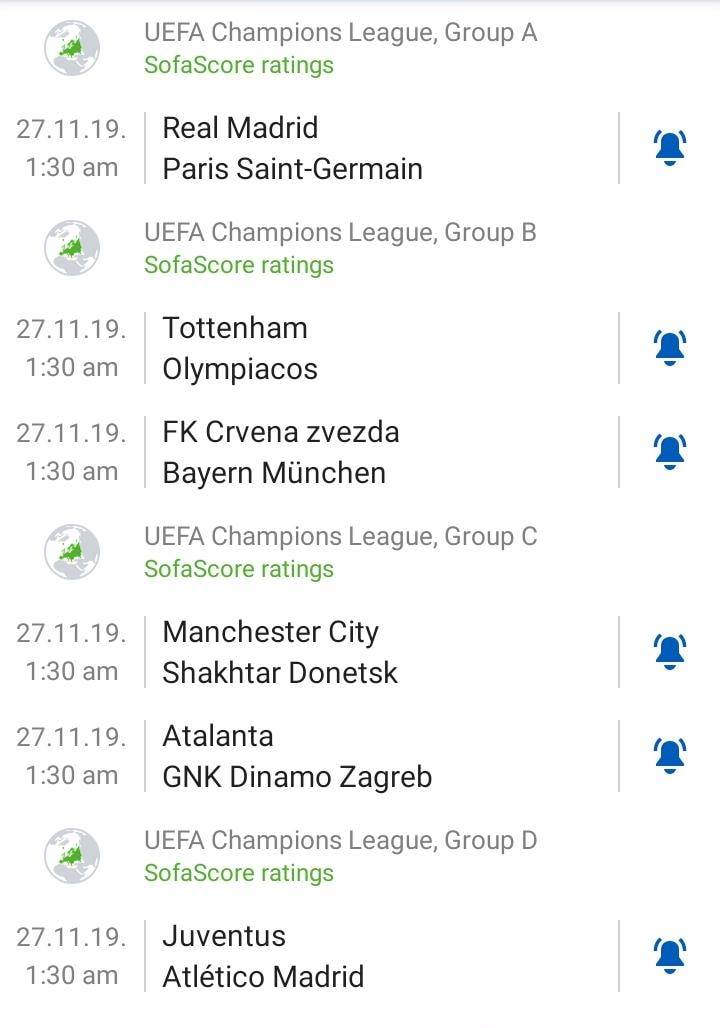
Task: Toggle the alert bell for the Atalanta match
Action: click(x=670, y=756)
